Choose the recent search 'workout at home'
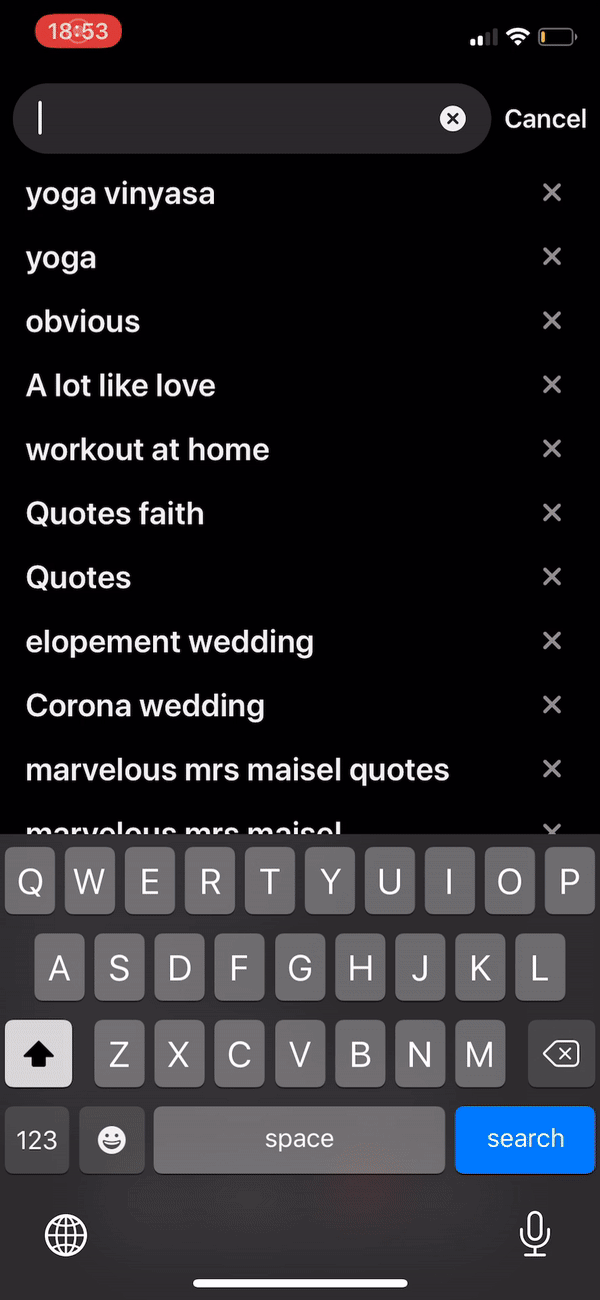Image resolution: width=600 pixels, height=1300 pixels. [x=147, y=449]
